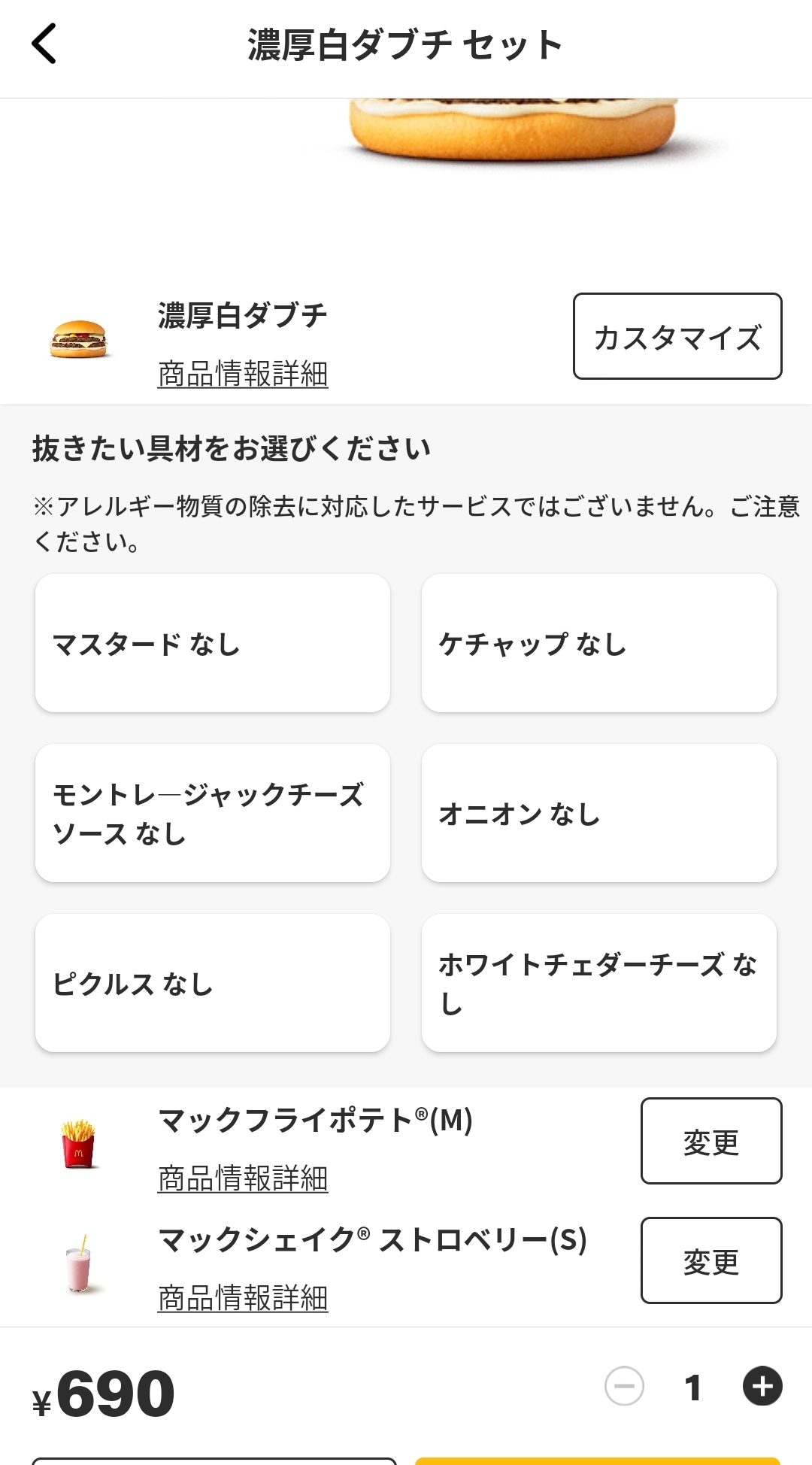
Task: Increase quantity with the plus button
Action: (762, 1386)
